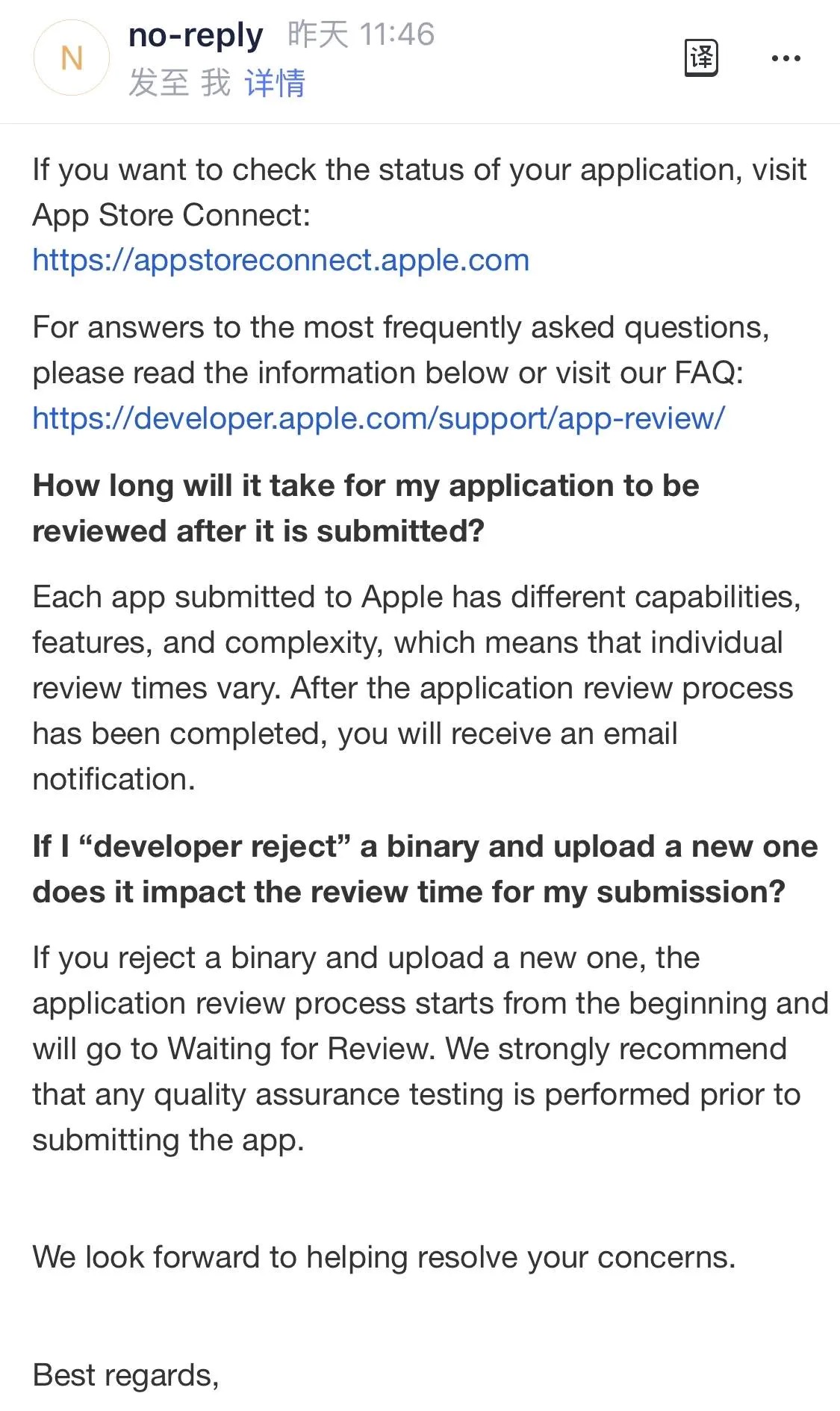
Task: Open the three-dot overflow menu
Action: (785, 58)
